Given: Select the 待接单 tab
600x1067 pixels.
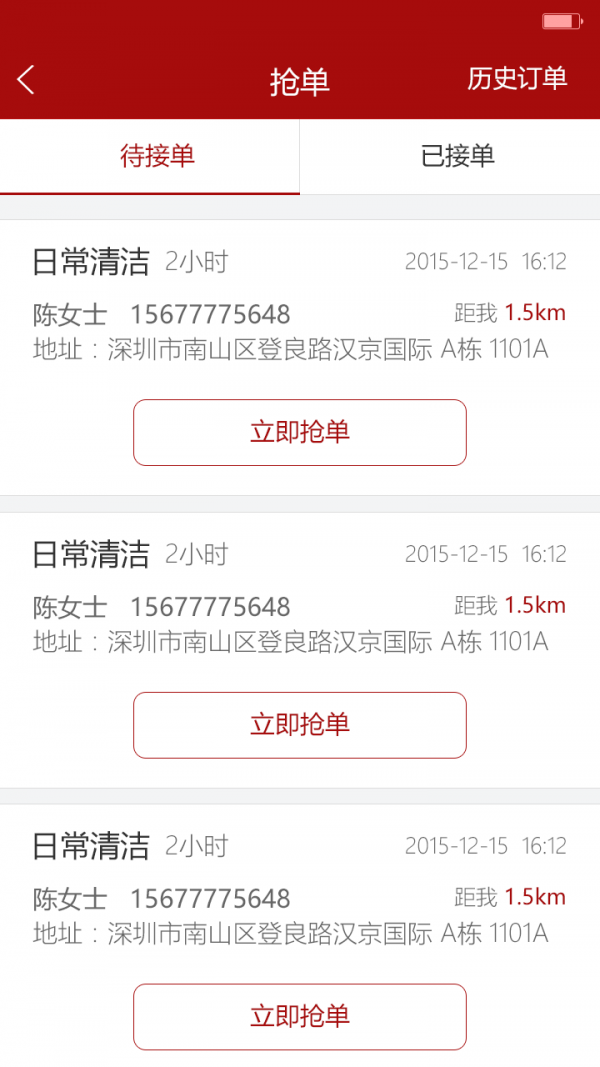Looking at the screenshot, I should [150, 157].
